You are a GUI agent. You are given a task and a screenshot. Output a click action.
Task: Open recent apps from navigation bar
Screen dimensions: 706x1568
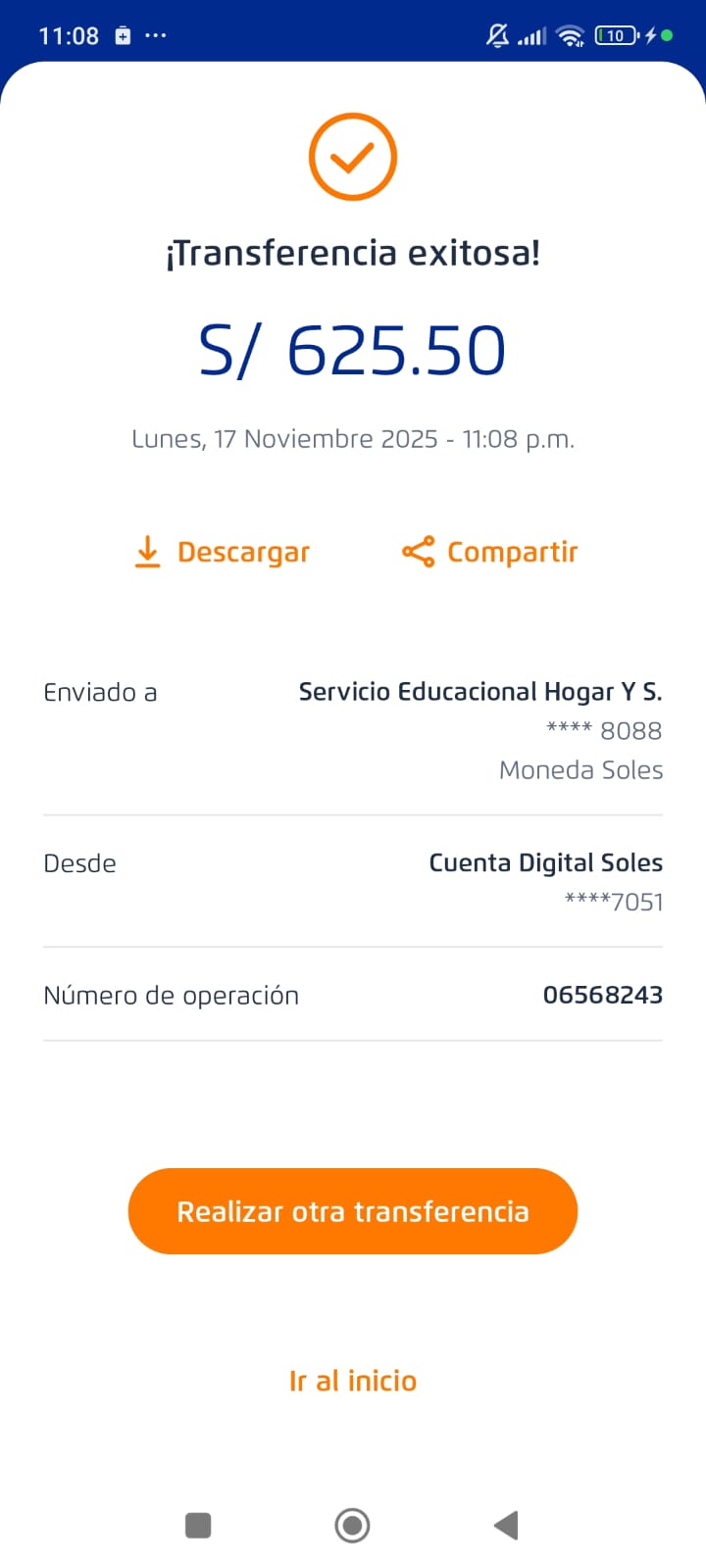click(x=198, y=1525)
